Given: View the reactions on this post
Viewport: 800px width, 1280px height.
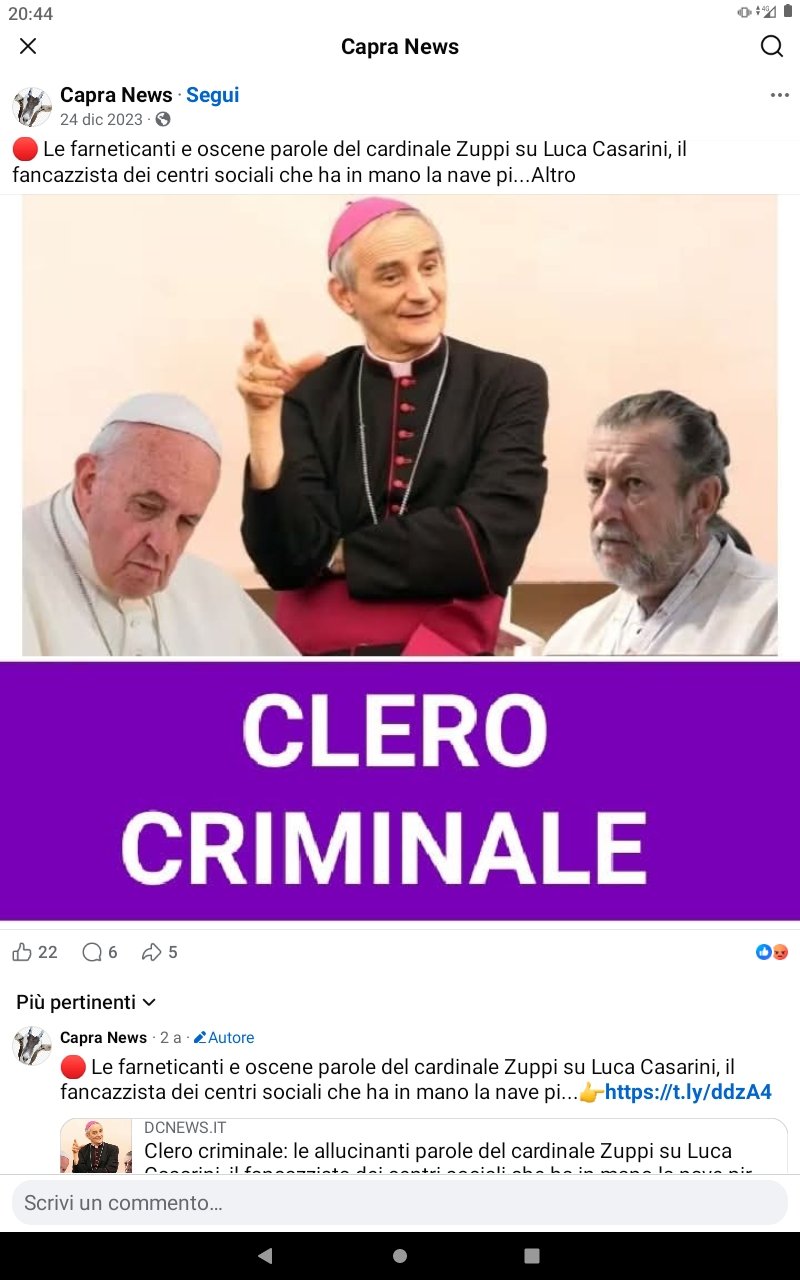Looking at the screenshot, I should tap(772, 952).
